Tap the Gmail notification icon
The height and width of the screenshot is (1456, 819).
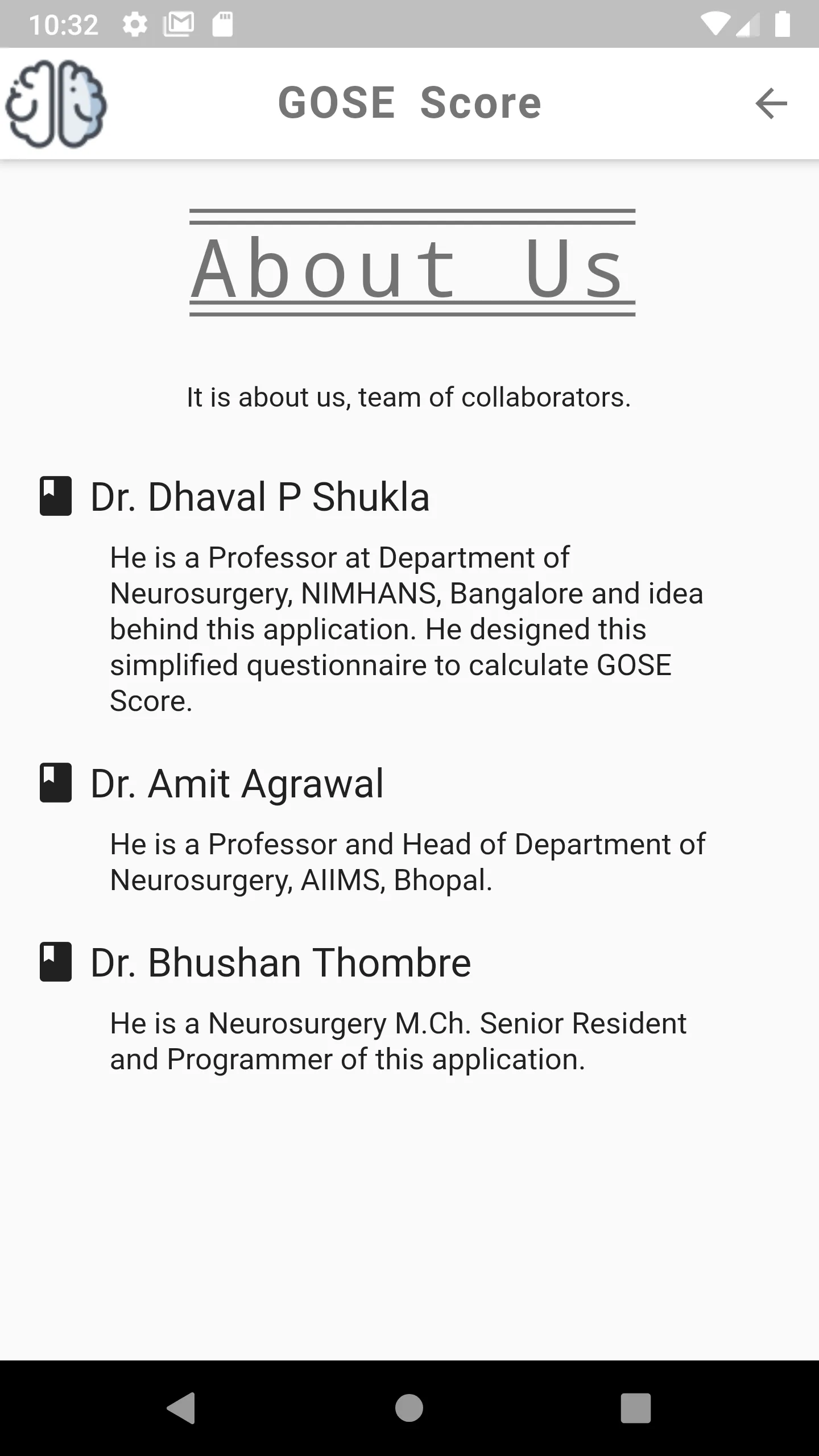coord(178,24)
